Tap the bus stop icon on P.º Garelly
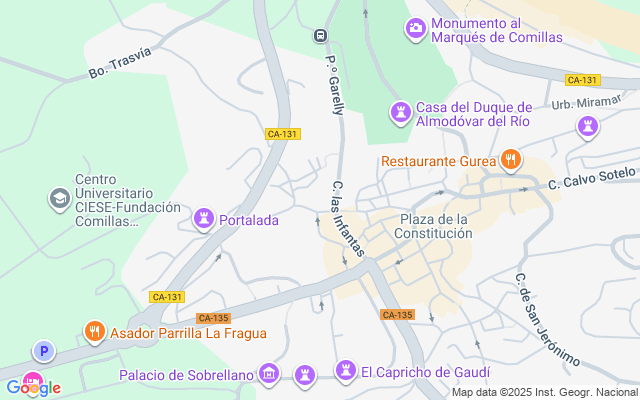 (321, 35)
